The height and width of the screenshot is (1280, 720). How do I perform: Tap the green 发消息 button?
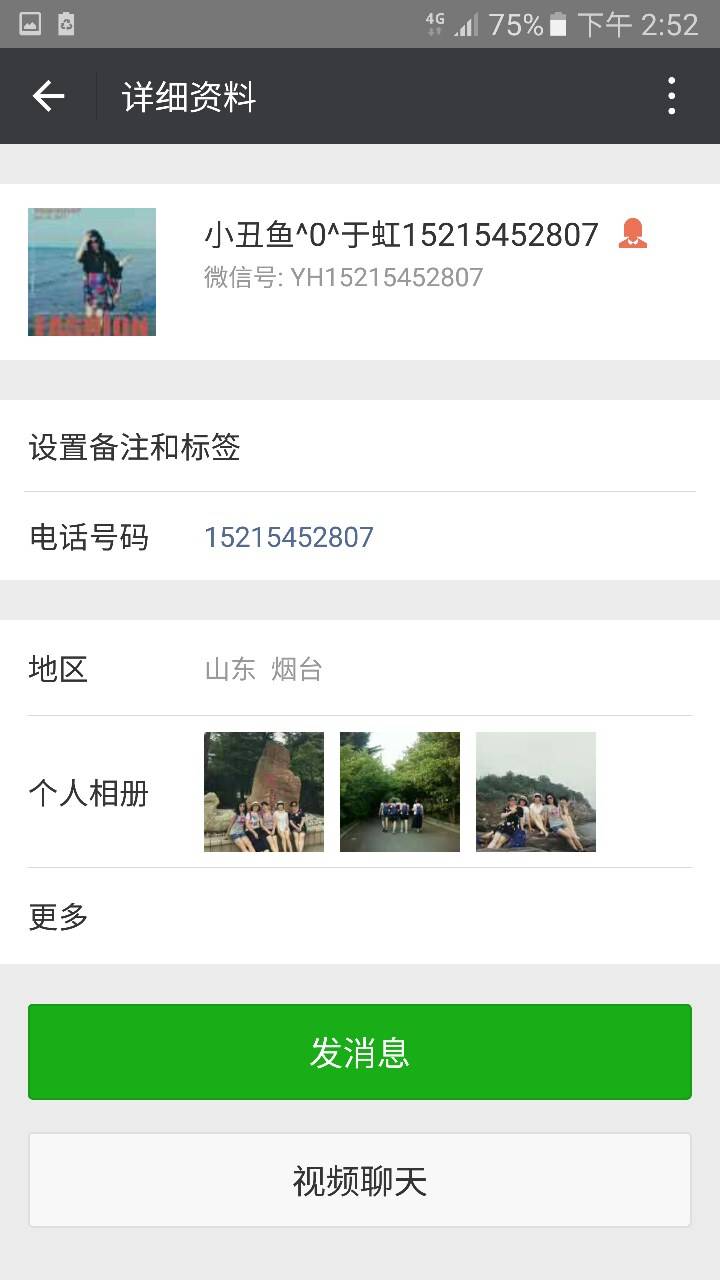pos(360,1052)
